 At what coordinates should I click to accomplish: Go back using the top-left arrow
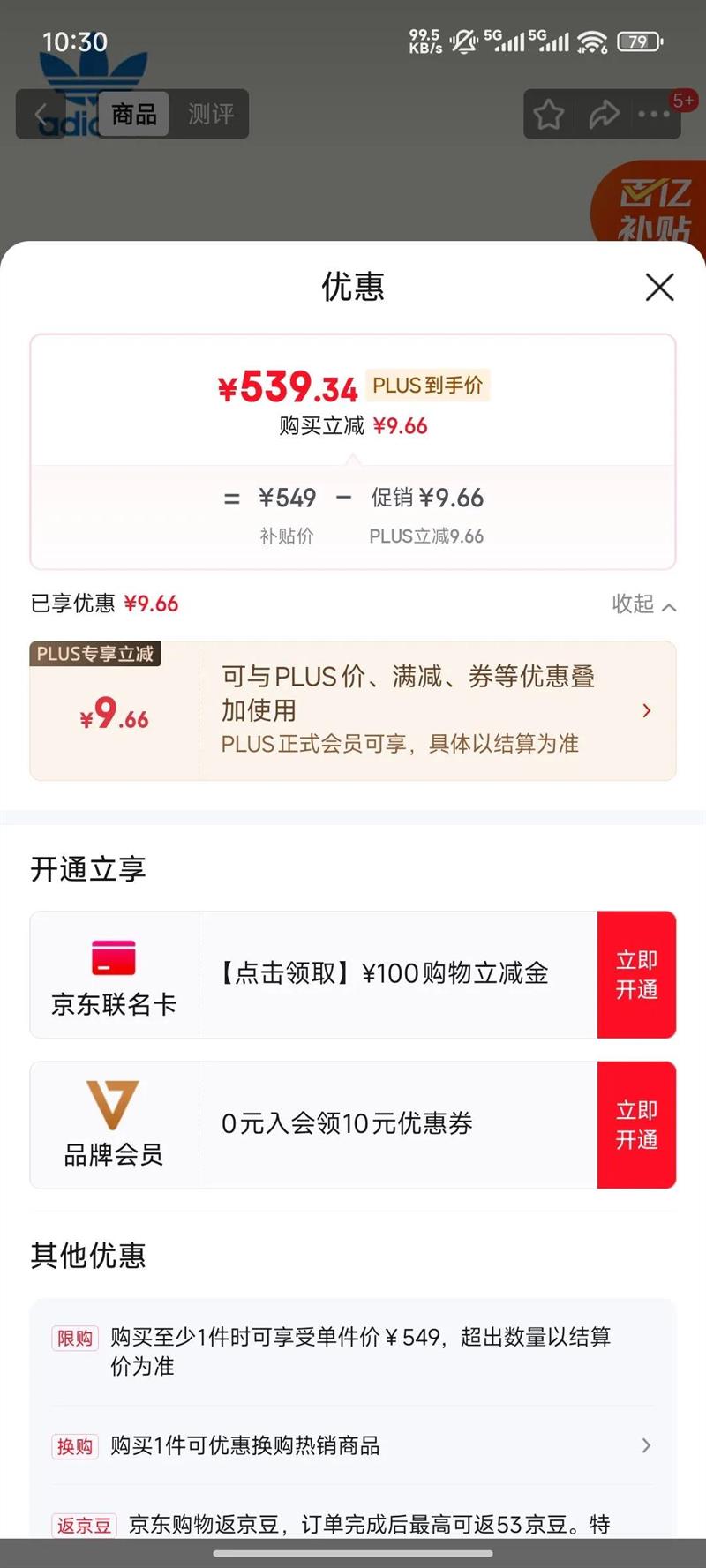coord(41,114)
